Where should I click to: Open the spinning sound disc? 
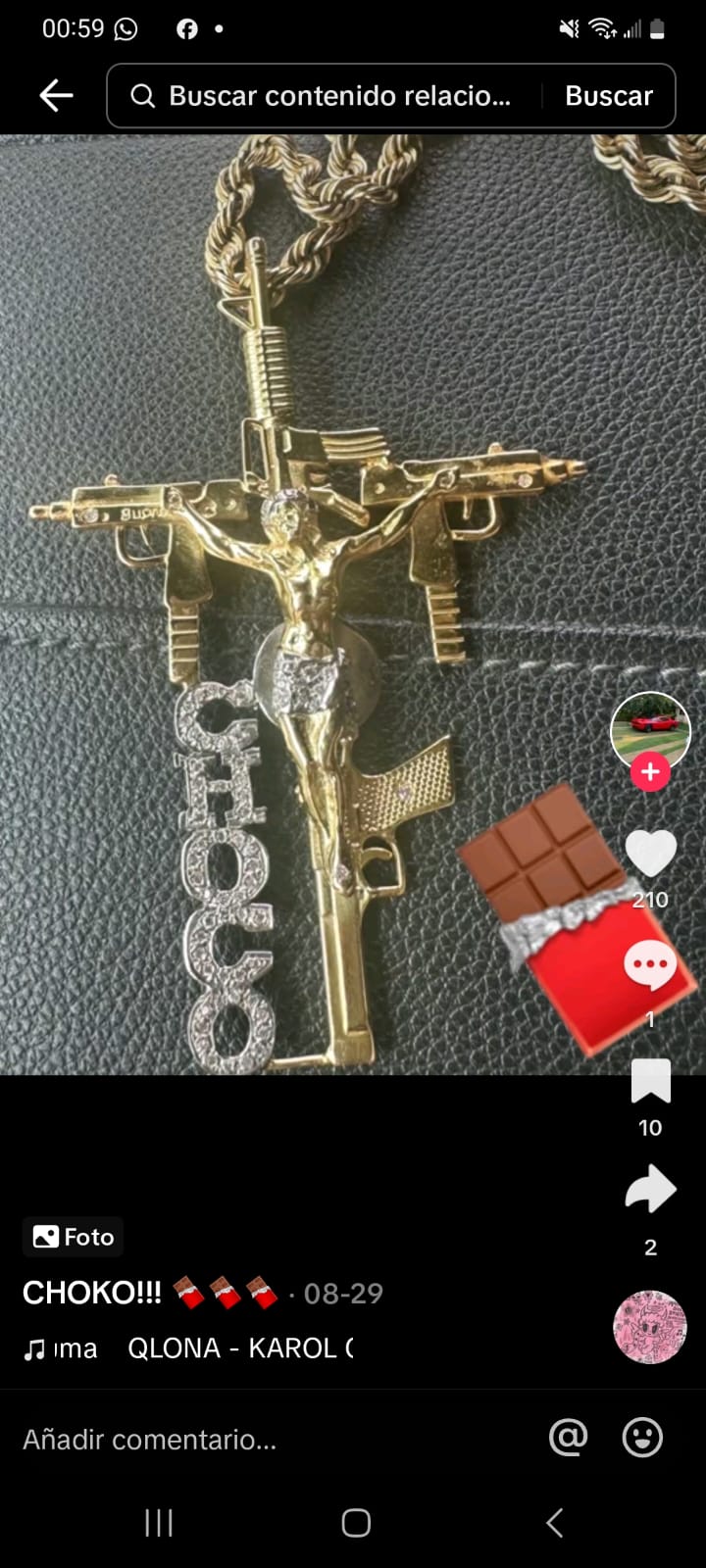pos(649,1327)
